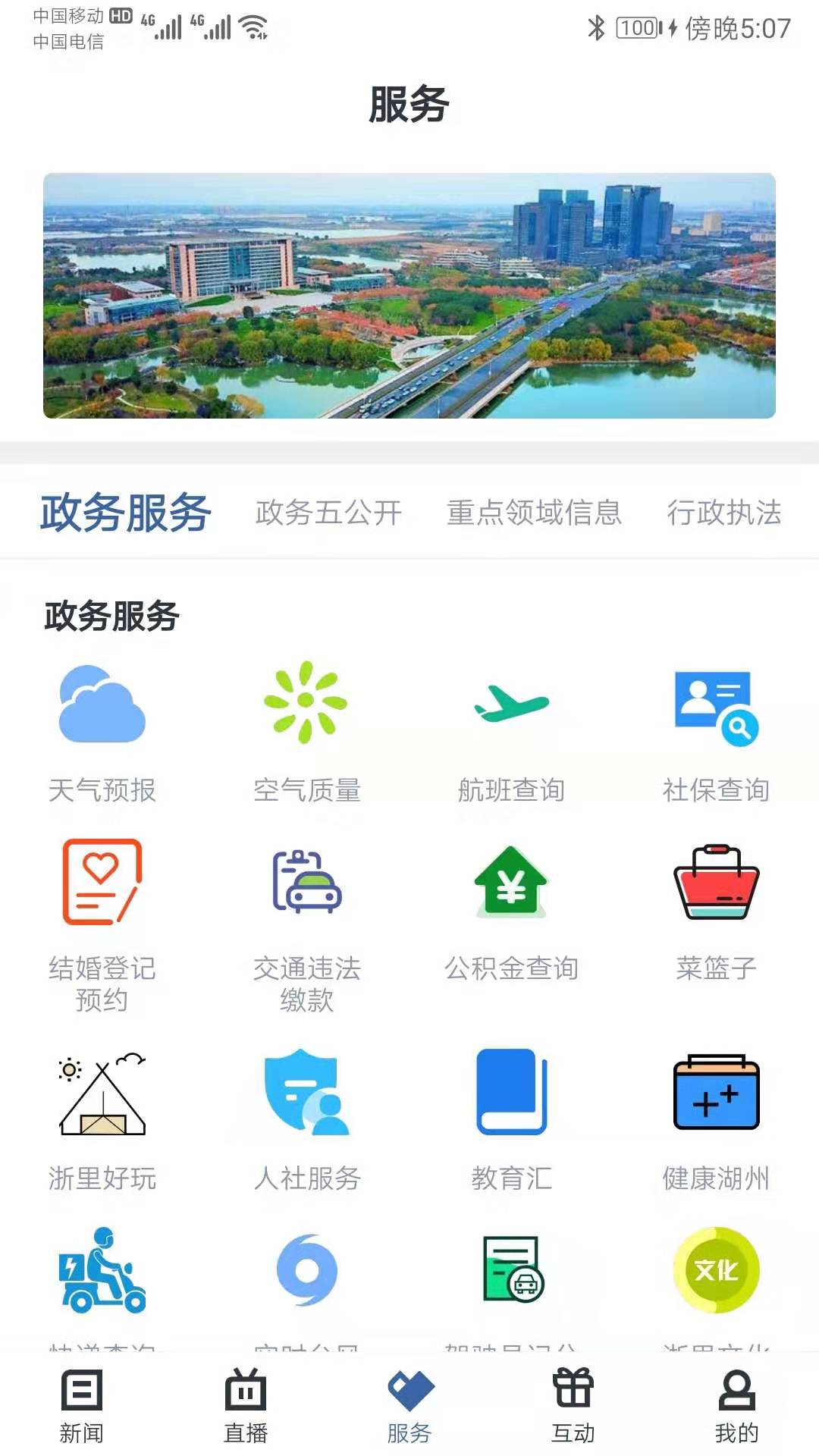The height and width of the screenshot is (1456, 819).
Task: Open the 重点领域信息 tab
Action: pyautogui.click(x=533, y=513)
